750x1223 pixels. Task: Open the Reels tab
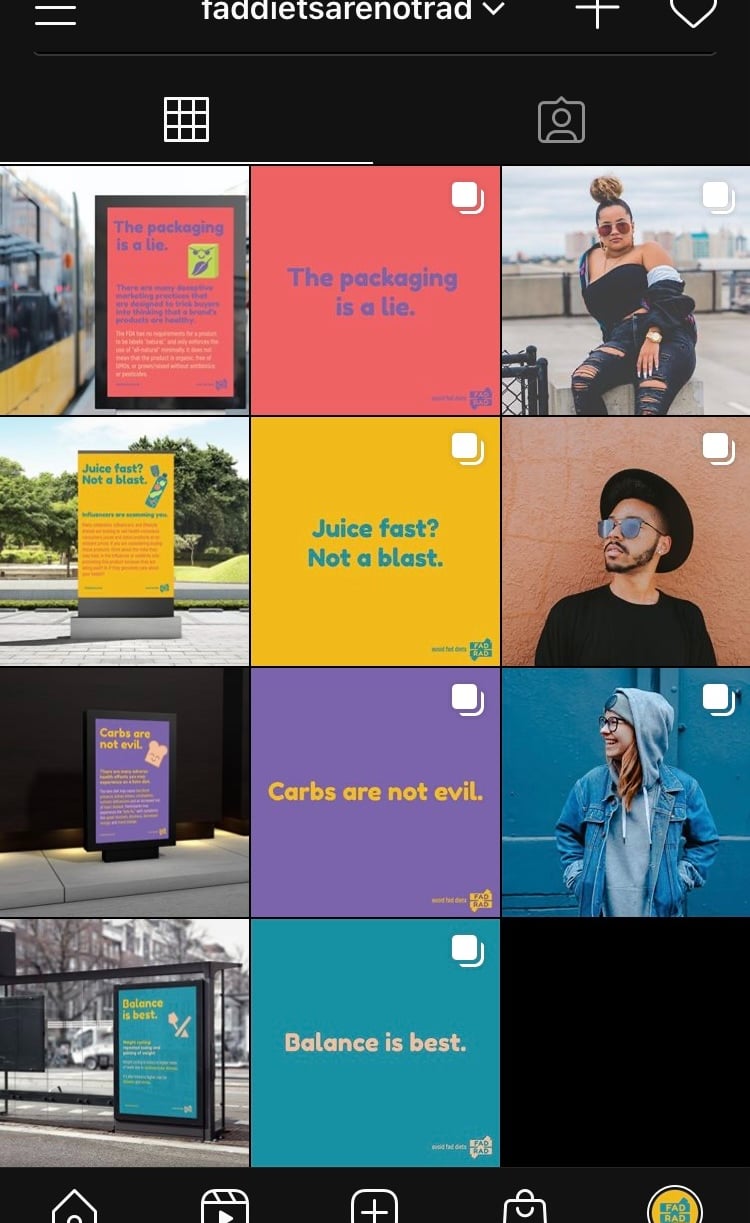pos(225,1206)
